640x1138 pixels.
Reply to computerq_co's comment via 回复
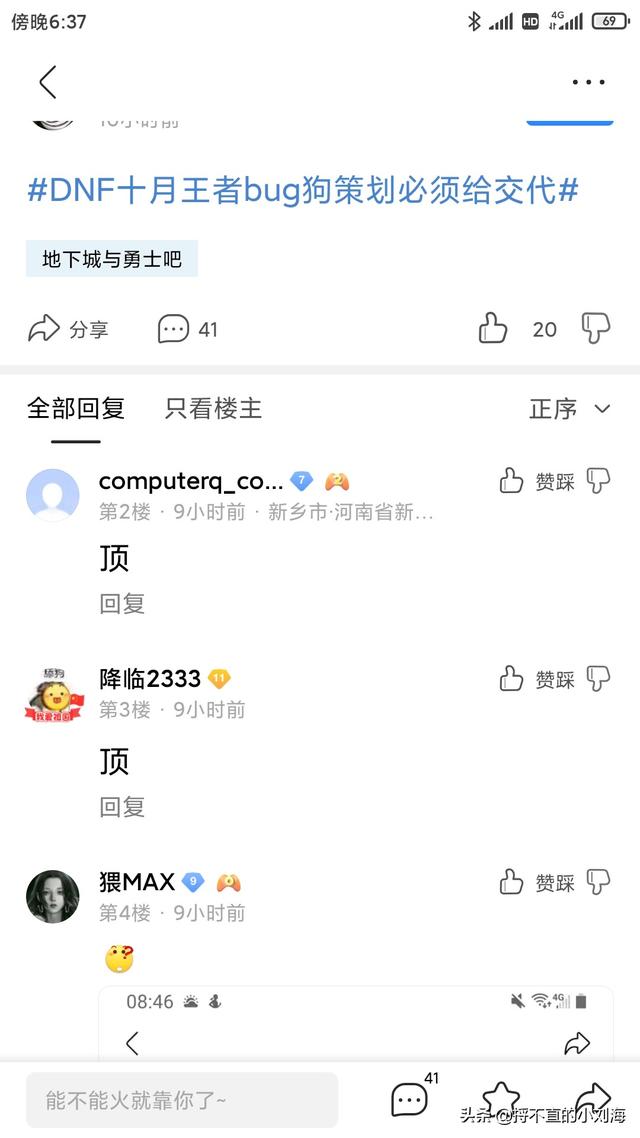click(x=122, y=603)
